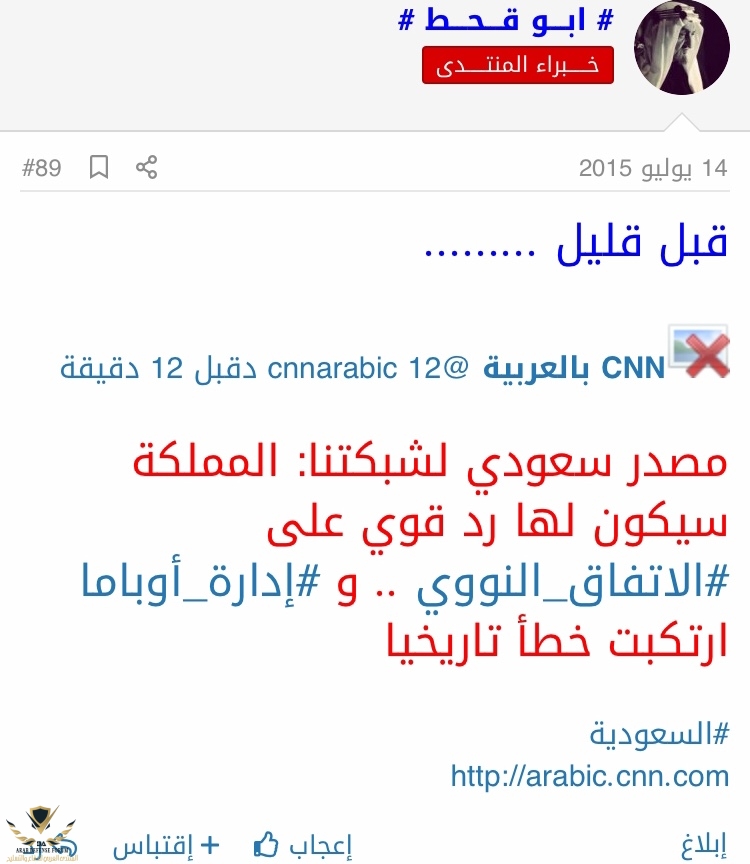Open the username ابو قحط link
This screenshot has height=864, width=750.
coord(506,21)
